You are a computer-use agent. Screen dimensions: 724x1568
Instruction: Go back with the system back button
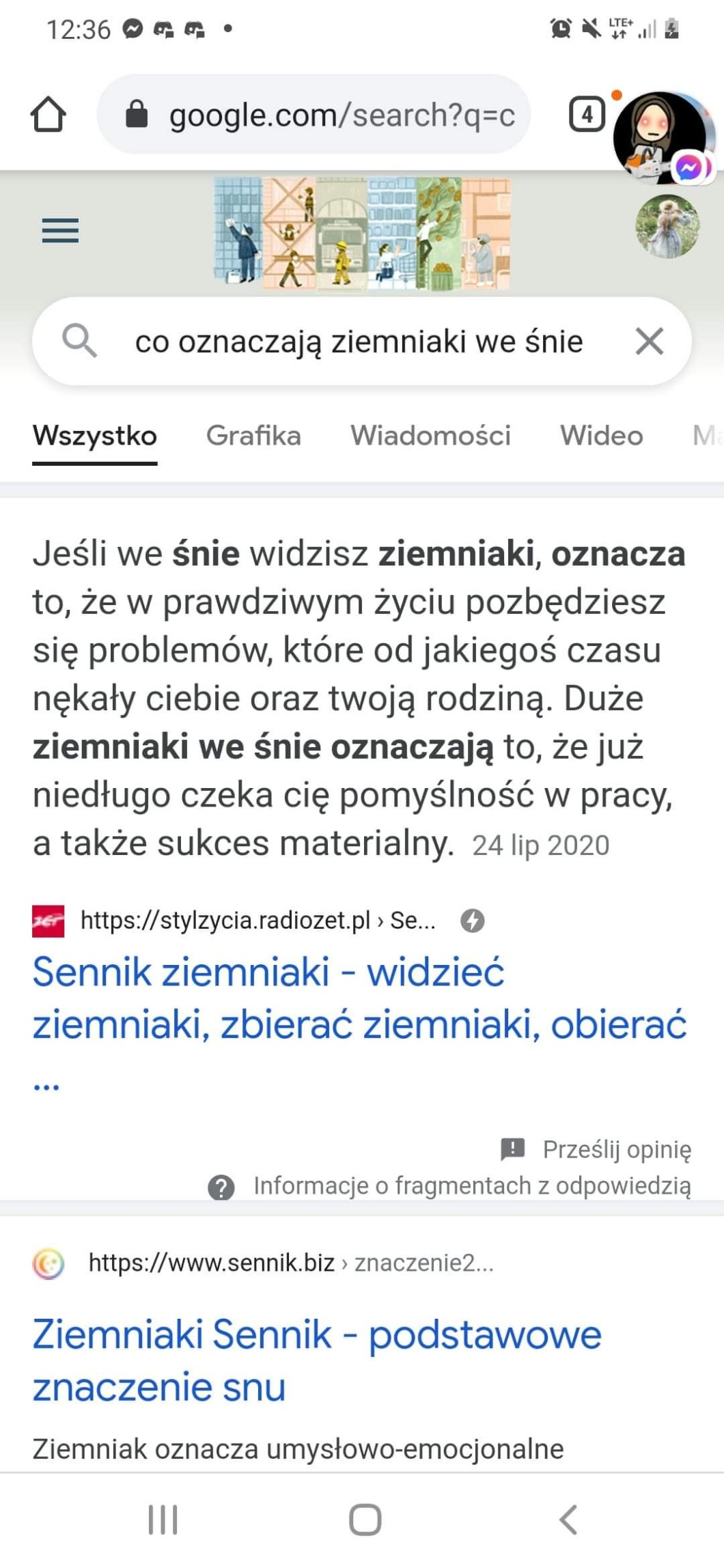(x=568, y=1520)
